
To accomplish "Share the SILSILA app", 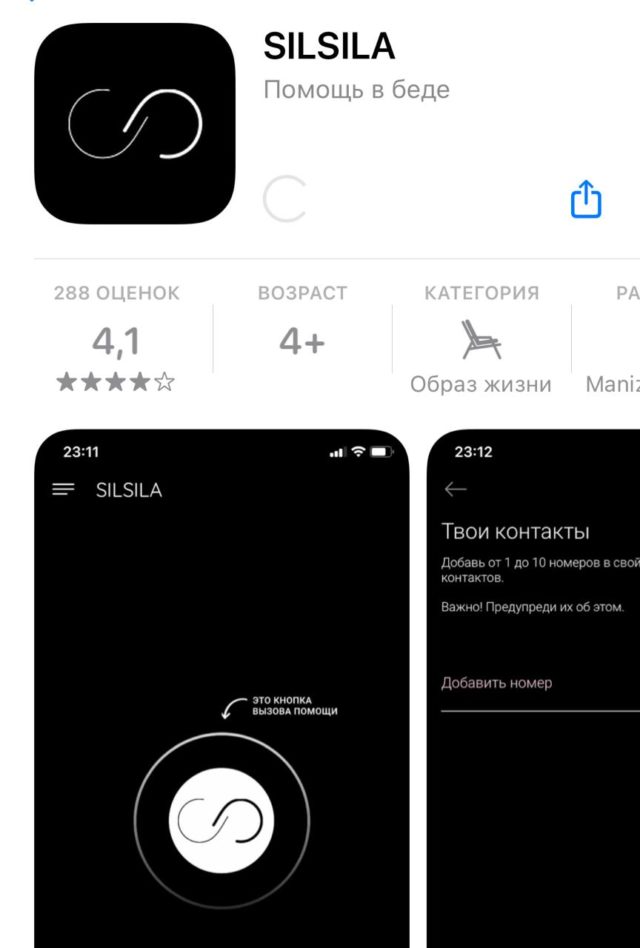I will pos(586,199).
